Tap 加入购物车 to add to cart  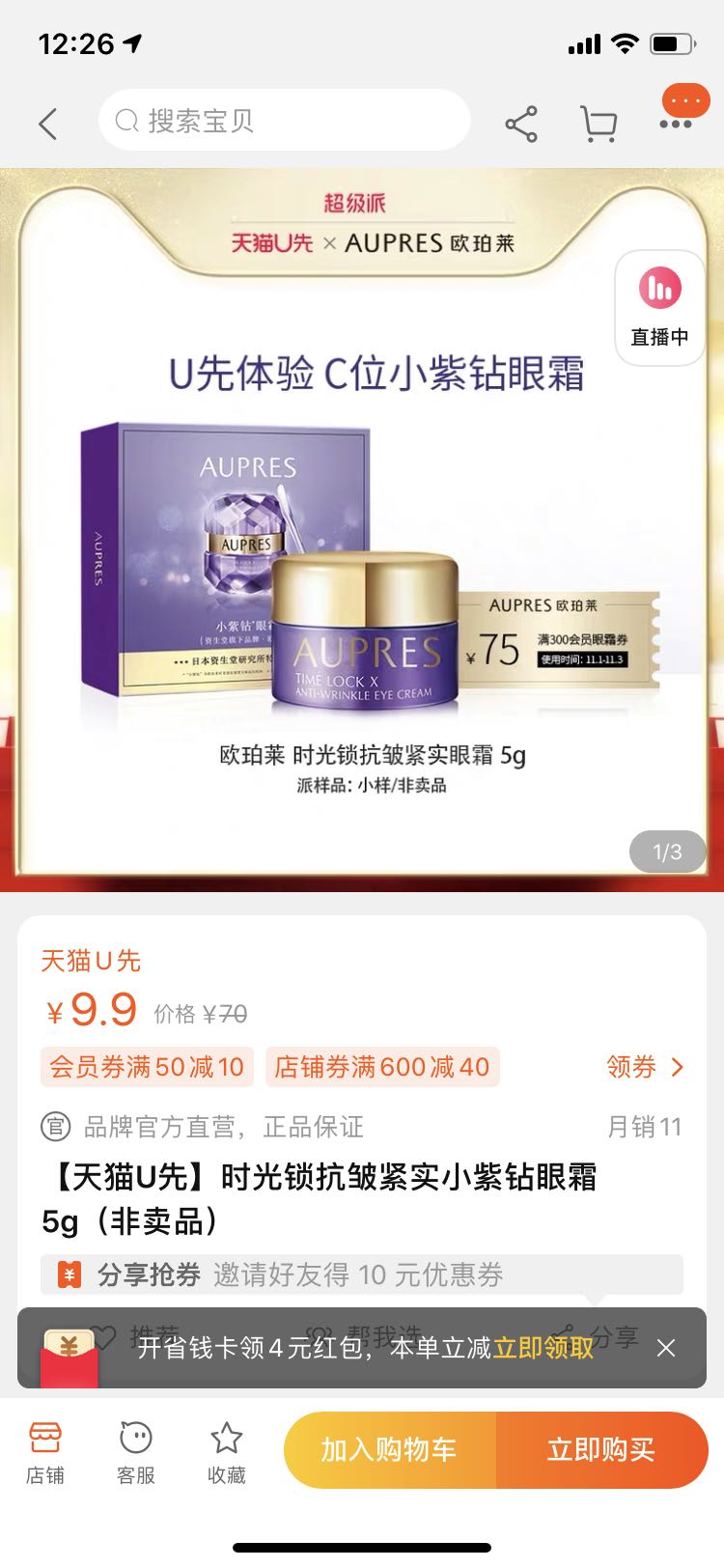pyautogui.click(x=389, y=1449)
